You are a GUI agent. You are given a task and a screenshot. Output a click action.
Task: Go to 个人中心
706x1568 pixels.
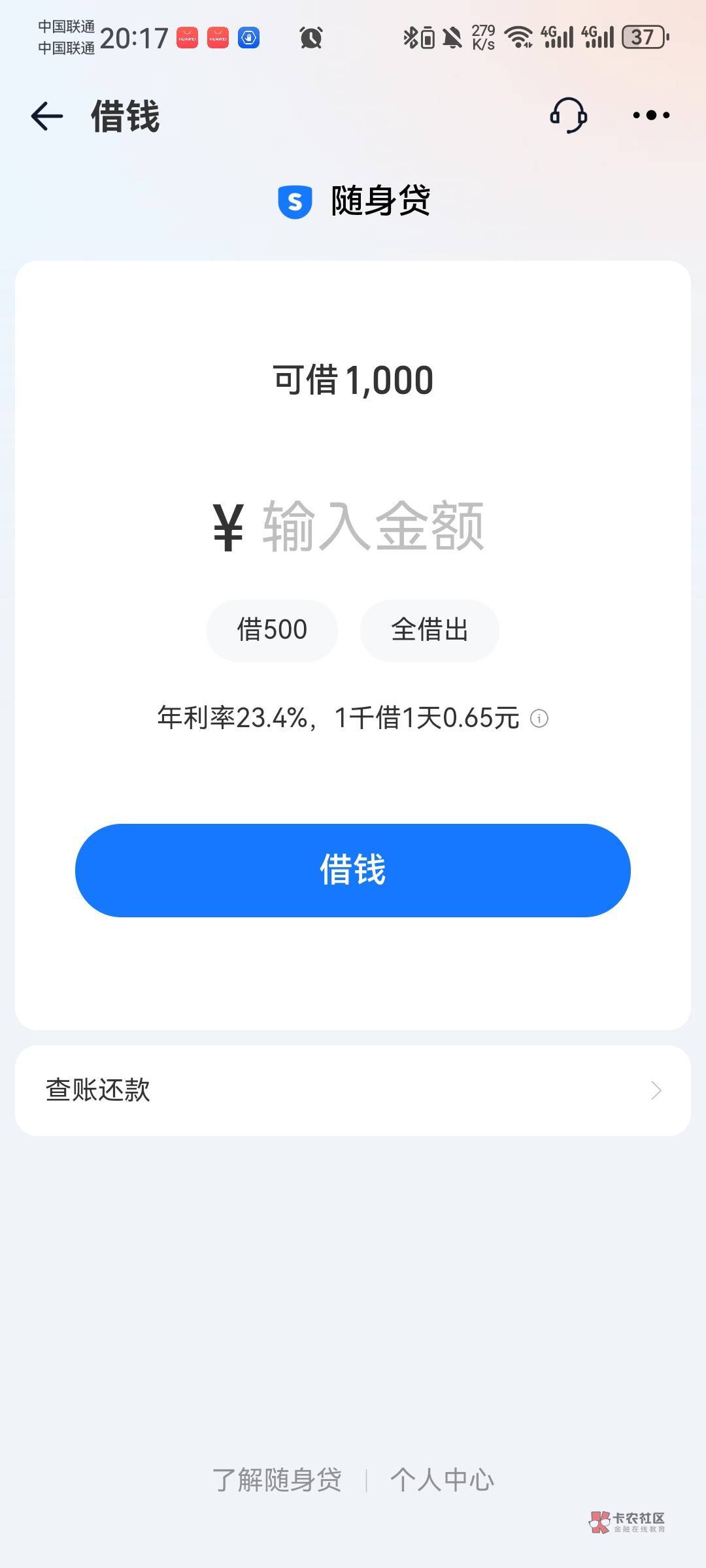click(442, 1480)
